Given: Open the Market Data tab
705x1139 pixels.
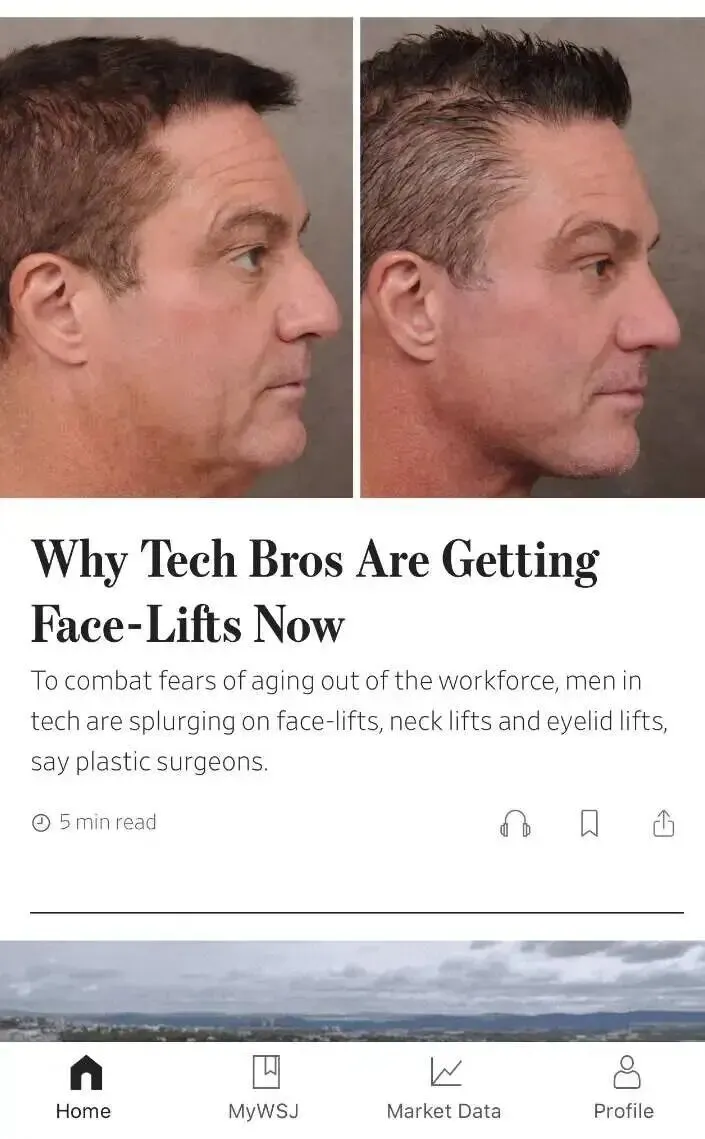Looking at the screenshot, I should tap(444, 1087).
